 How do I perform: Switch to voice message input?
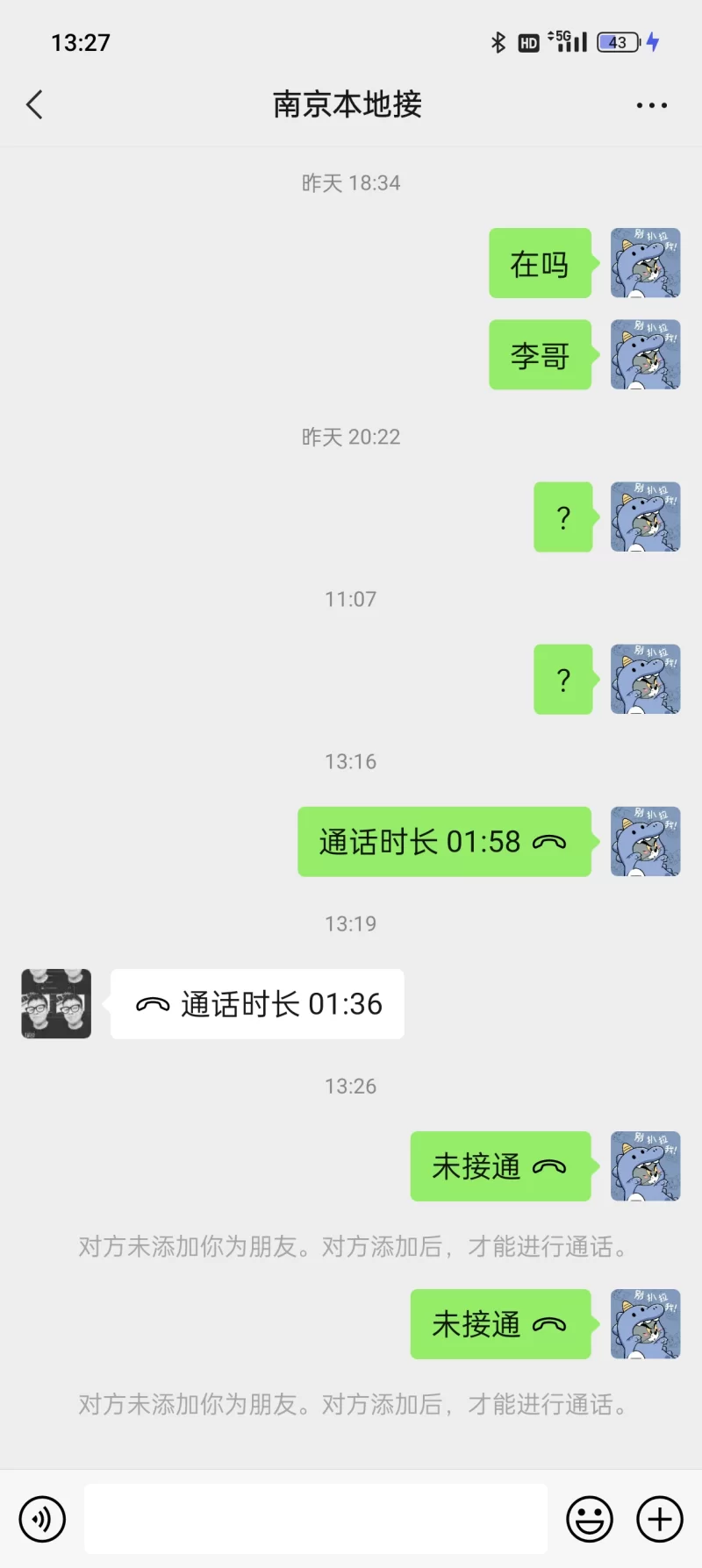coord(42,1519)
